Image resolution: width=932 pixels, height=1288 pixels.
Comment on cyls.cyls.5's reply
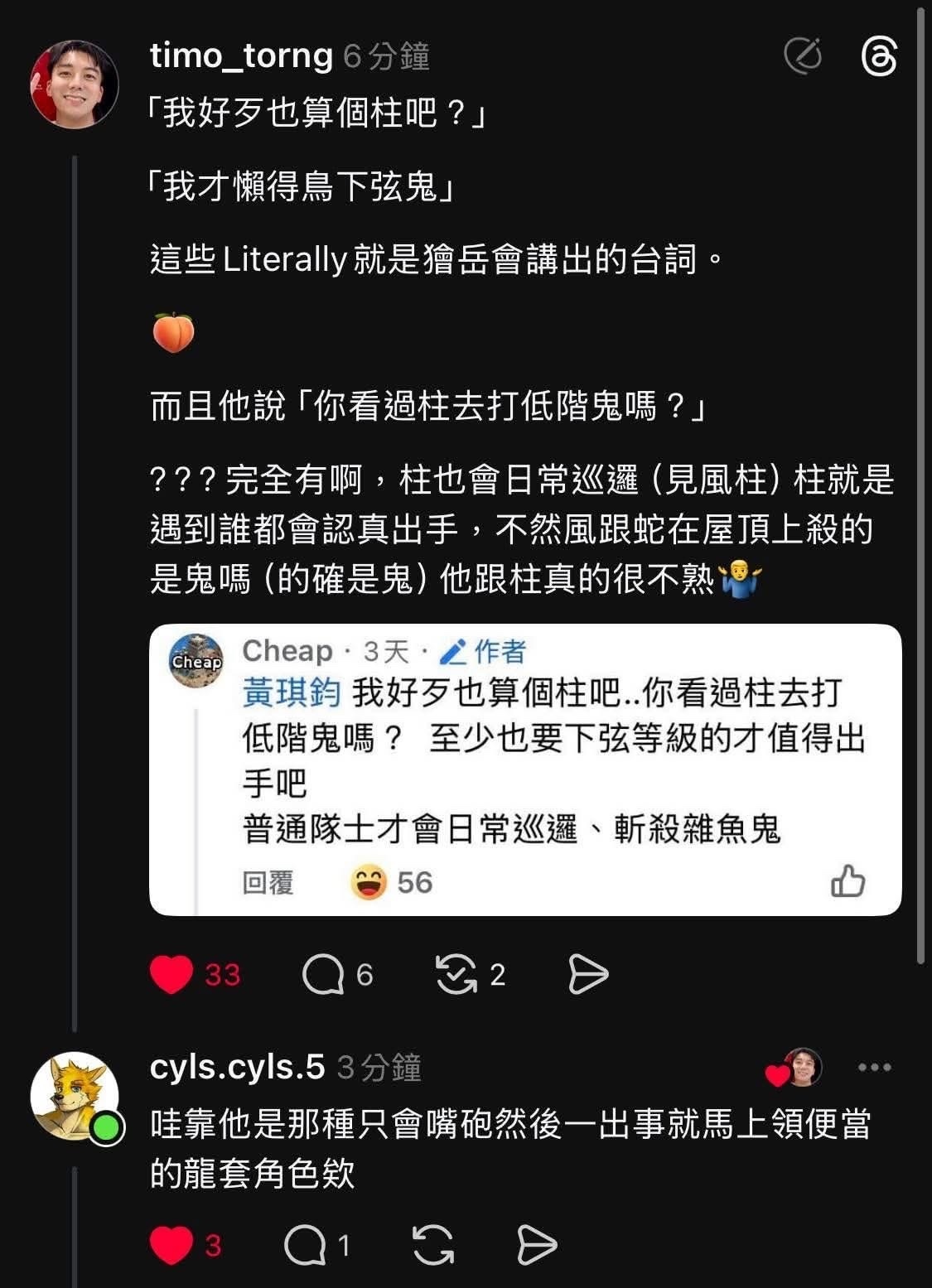point(305,1245)
